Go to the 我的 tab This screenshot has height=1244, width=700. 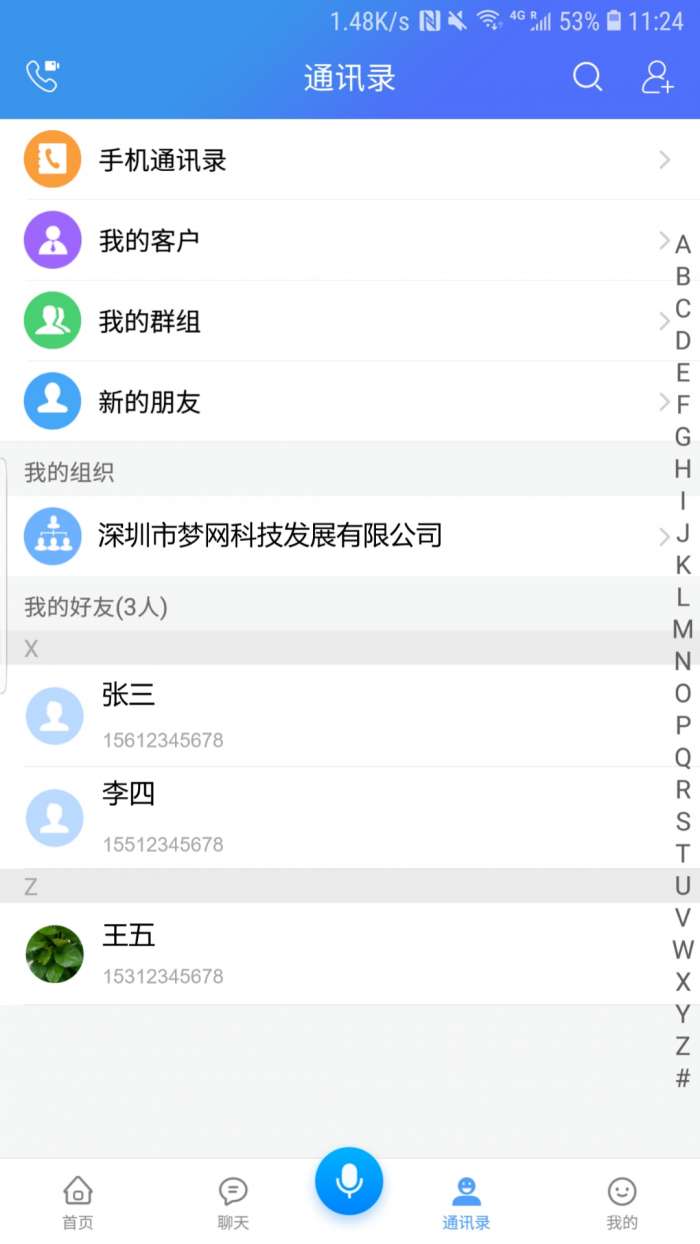click(x=622, y=1202)
